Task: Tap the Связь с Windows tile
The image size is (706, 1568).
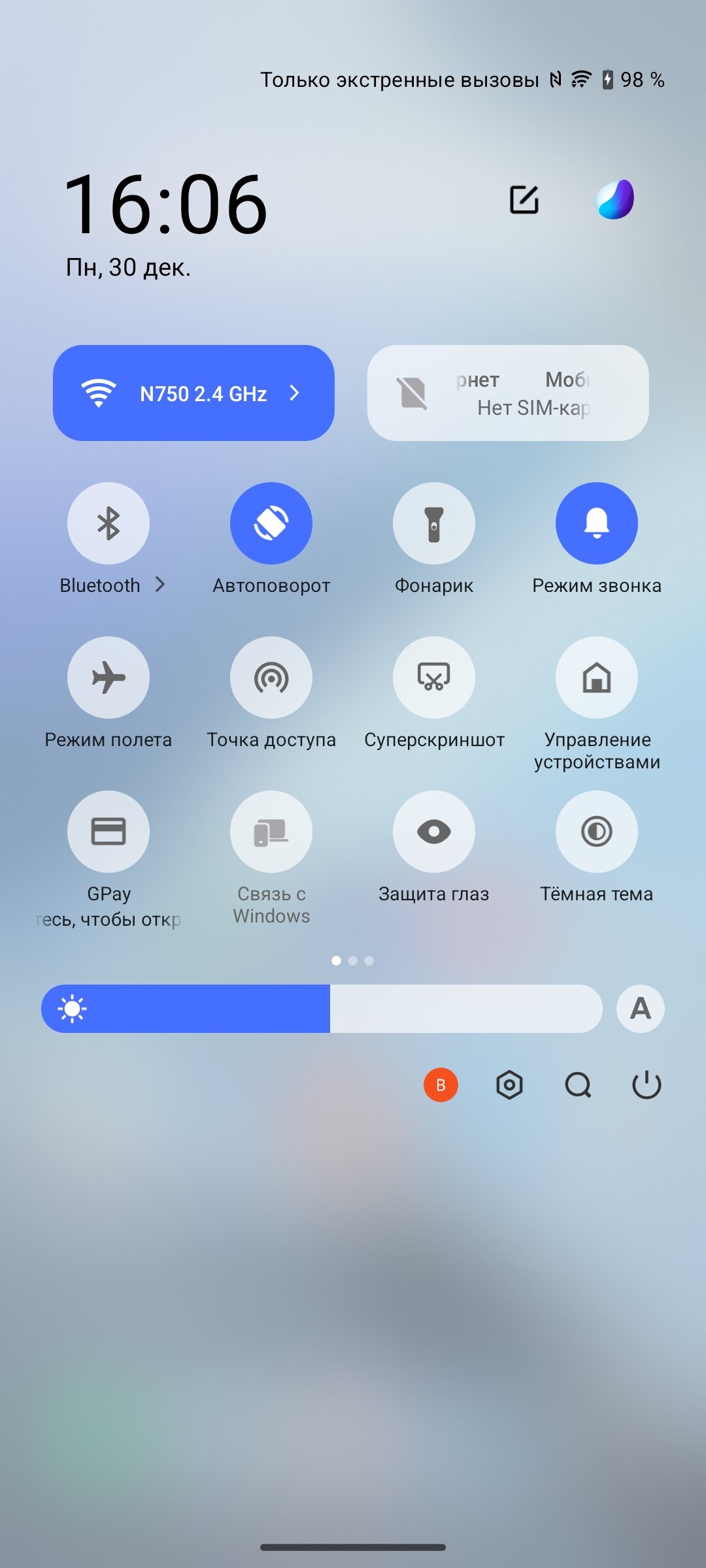Action: (271, 832)
